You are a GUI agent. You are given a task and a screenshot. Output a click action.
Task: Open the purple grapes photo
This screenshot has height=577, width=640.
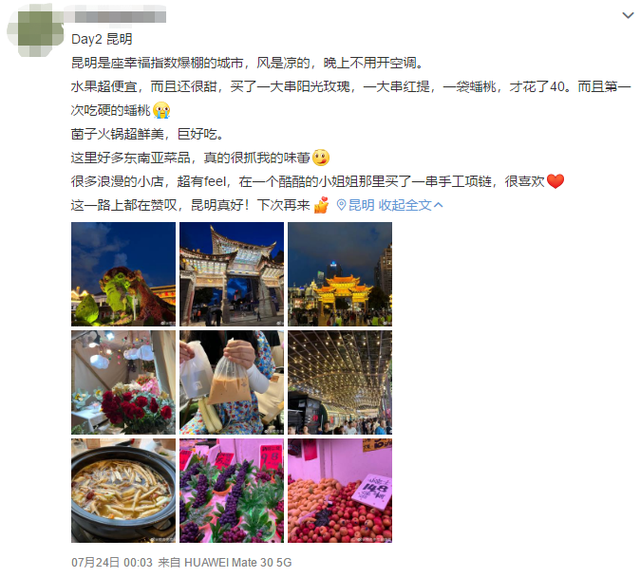[x=231, y=490]
